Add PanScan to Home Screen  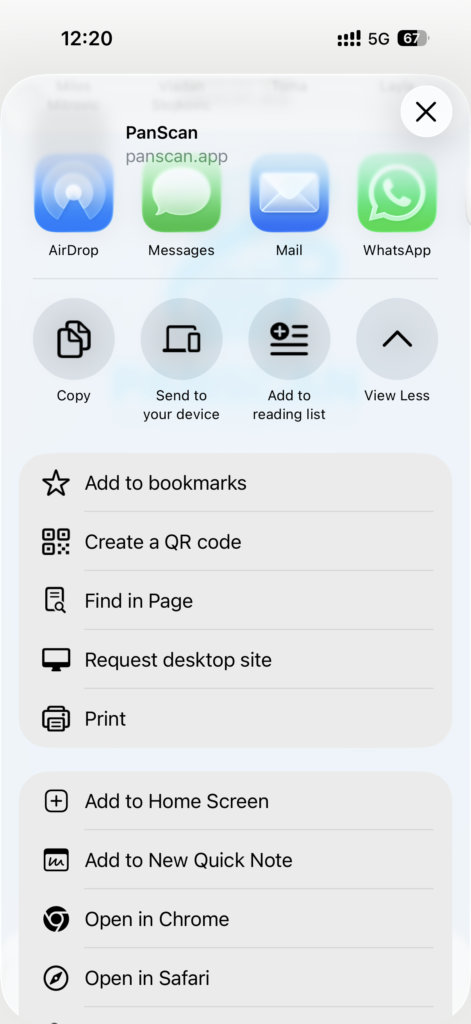tap(235, 801)
